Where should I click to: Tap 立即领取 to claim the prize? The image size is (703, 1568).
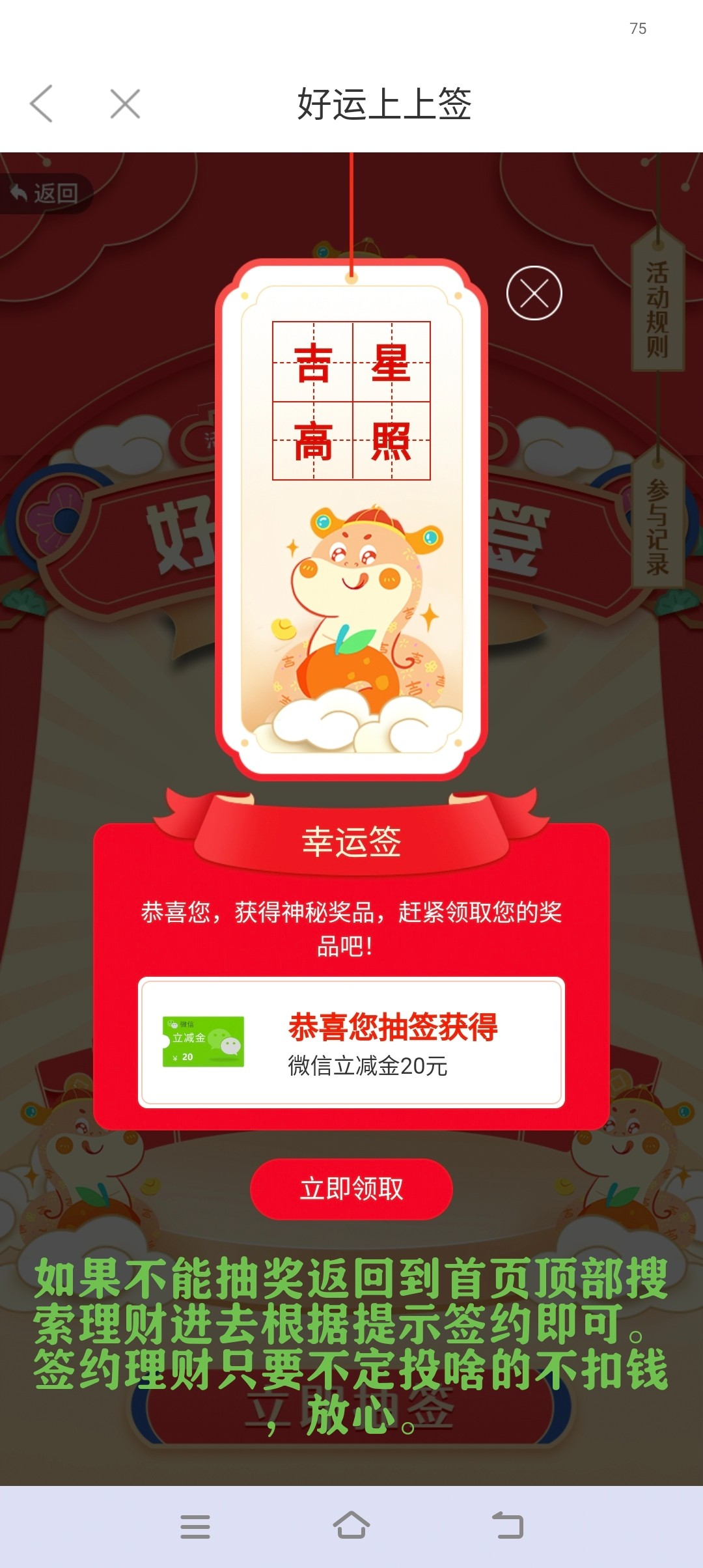click(351, 1188)
